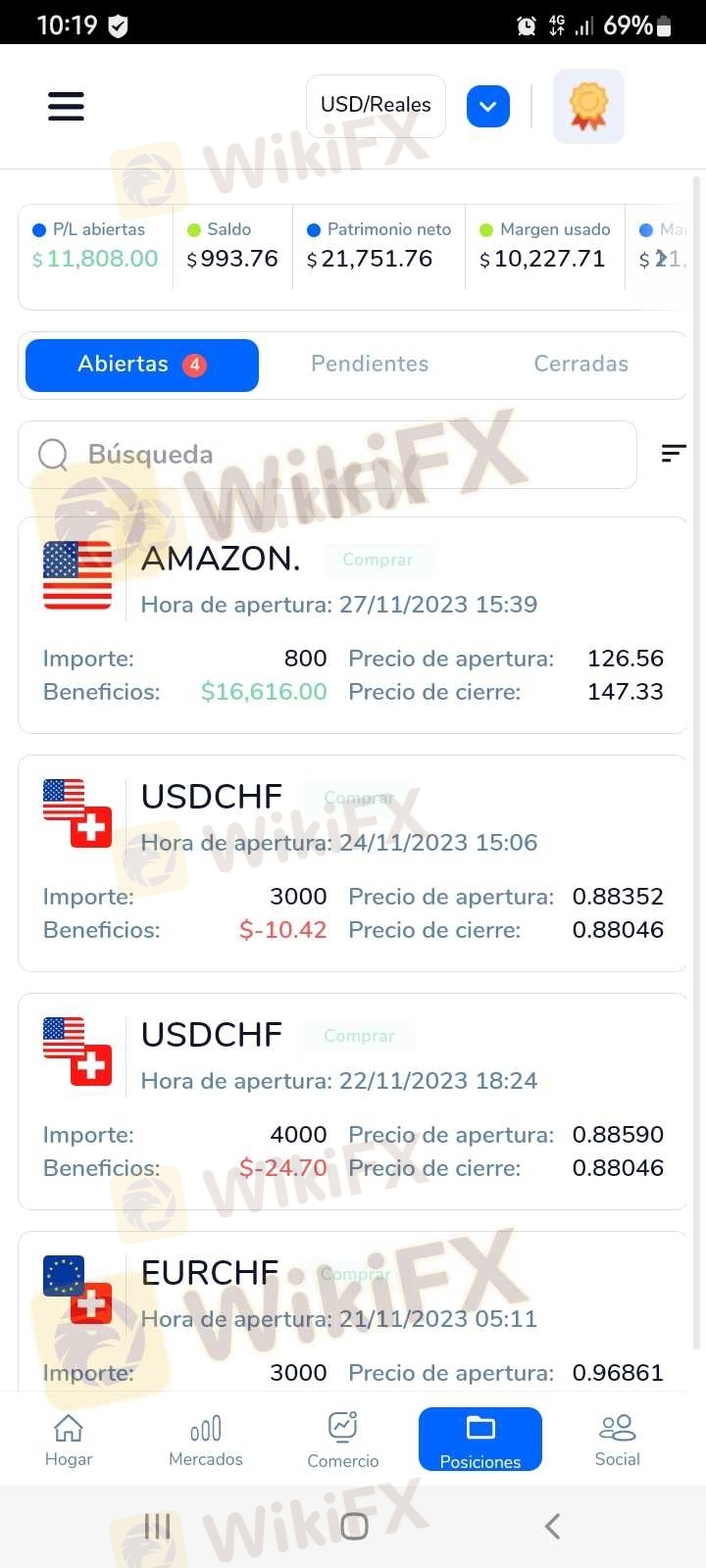The width and height of the screenshot is (706, 1568).
Task: Open the Social tab
Action: (618, 1439)
